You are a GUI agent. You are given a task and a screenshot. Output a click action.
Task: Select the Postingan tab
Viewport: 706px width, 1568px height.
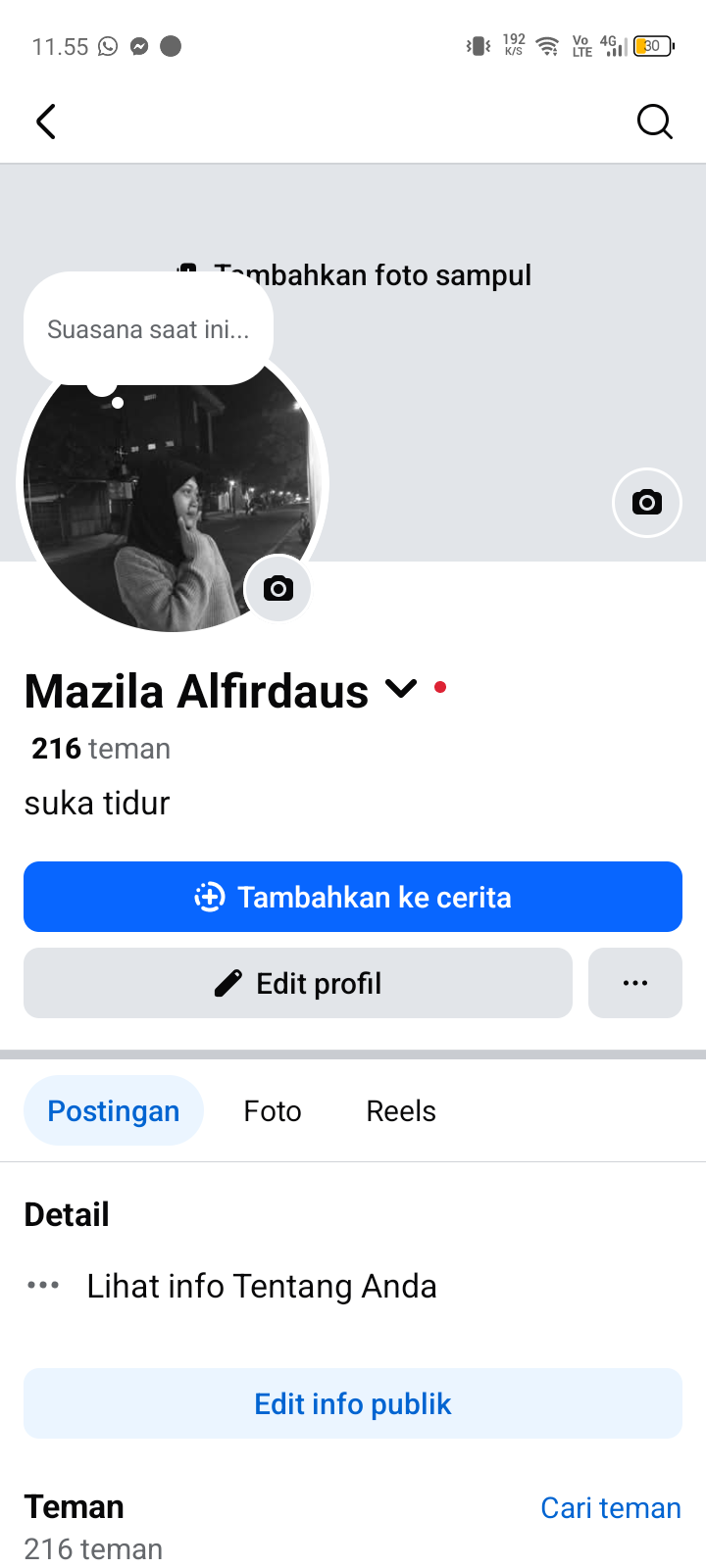(114, 1110)
